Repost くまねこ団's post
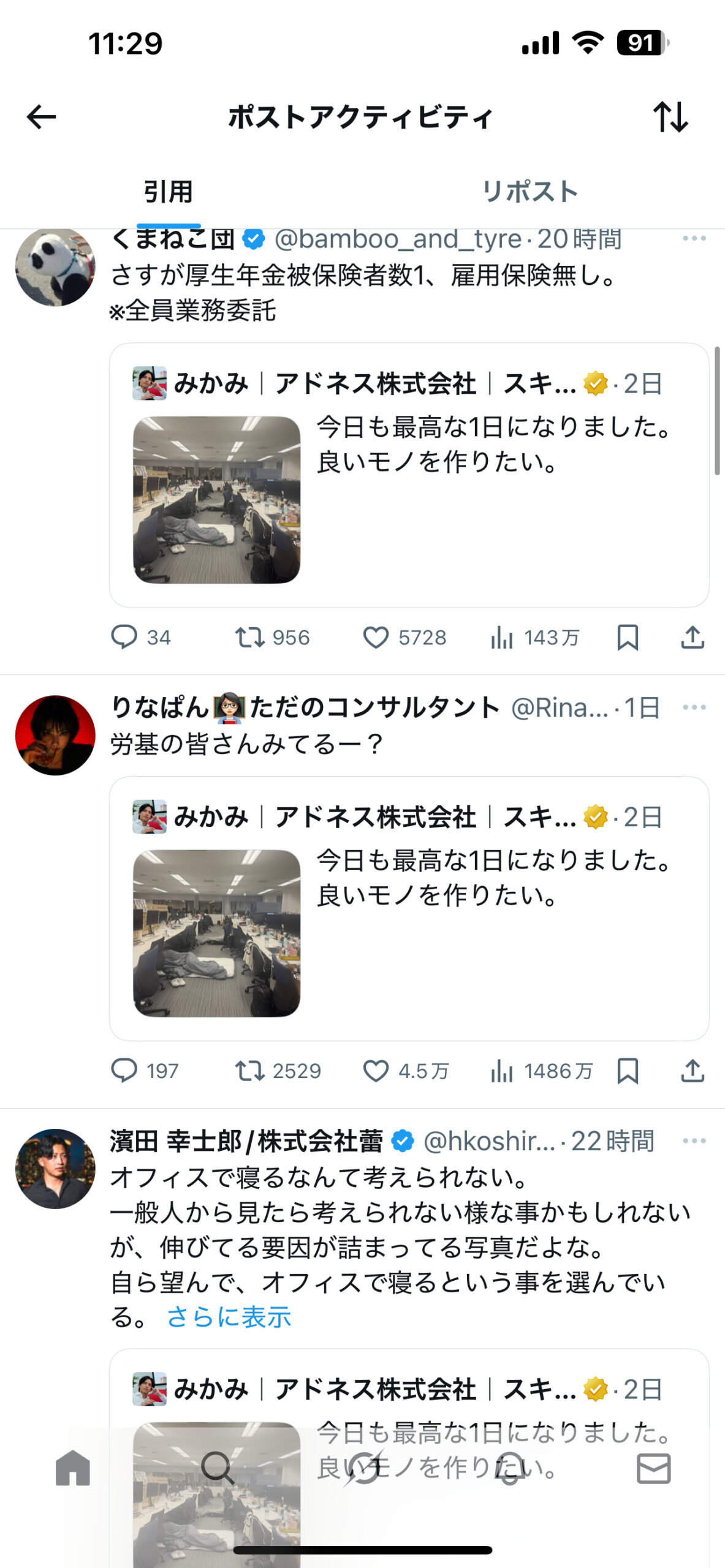Image resolution: width=725 pixels, height=1568 pixels. tap(250, 638)
